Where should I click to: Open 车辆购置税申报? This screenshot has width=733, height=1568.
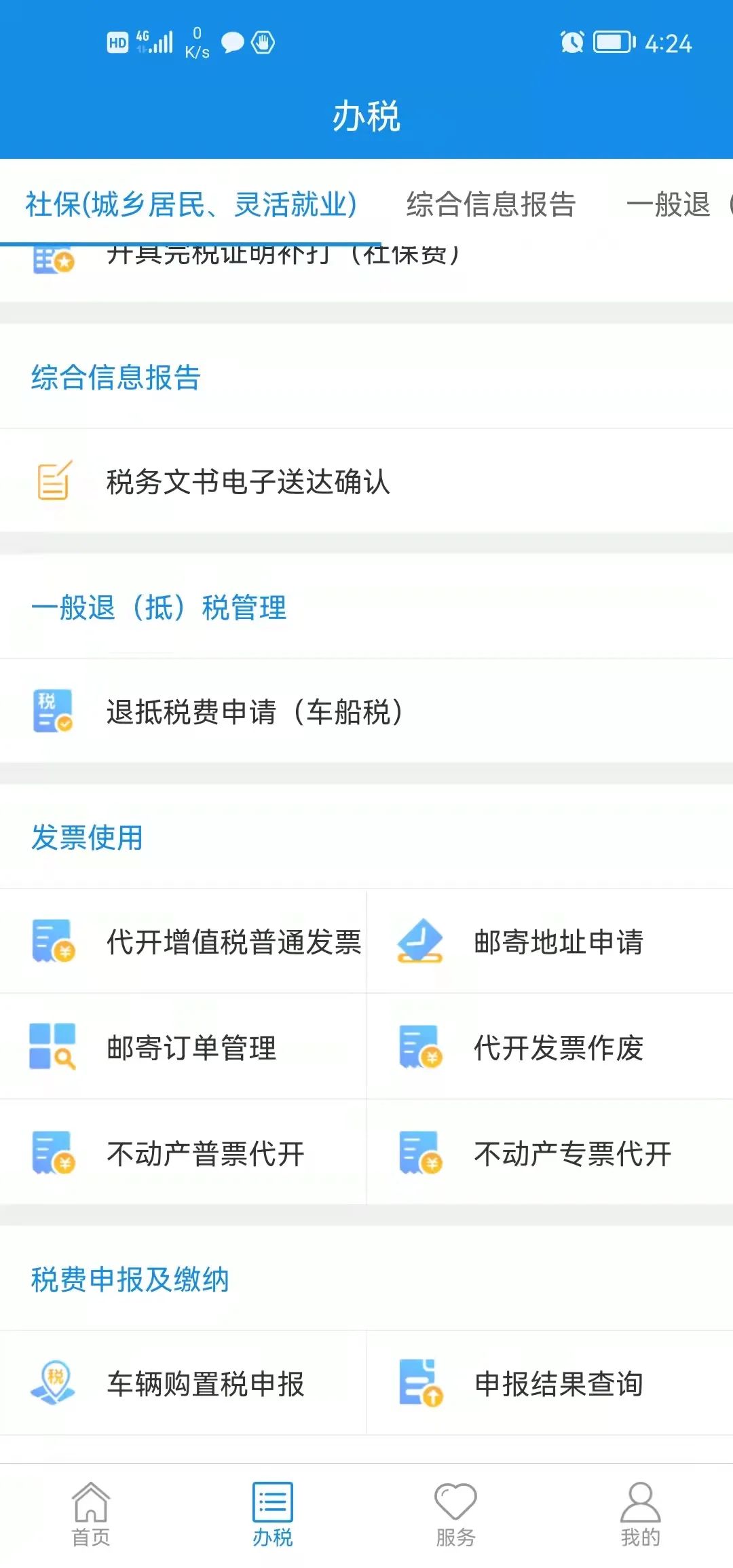click(183, 1383)
